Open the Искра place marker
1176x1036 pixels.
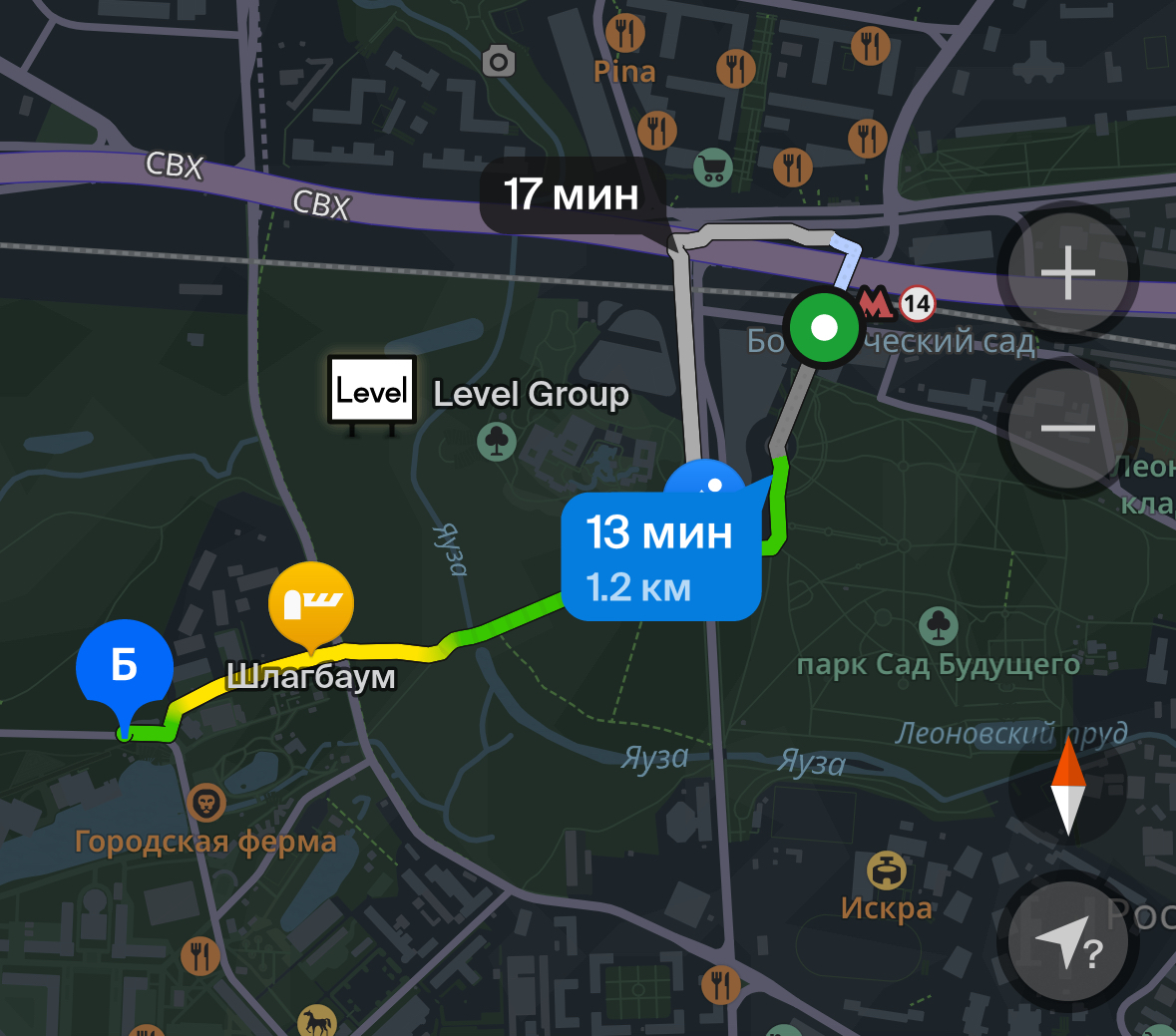point(885,871)
